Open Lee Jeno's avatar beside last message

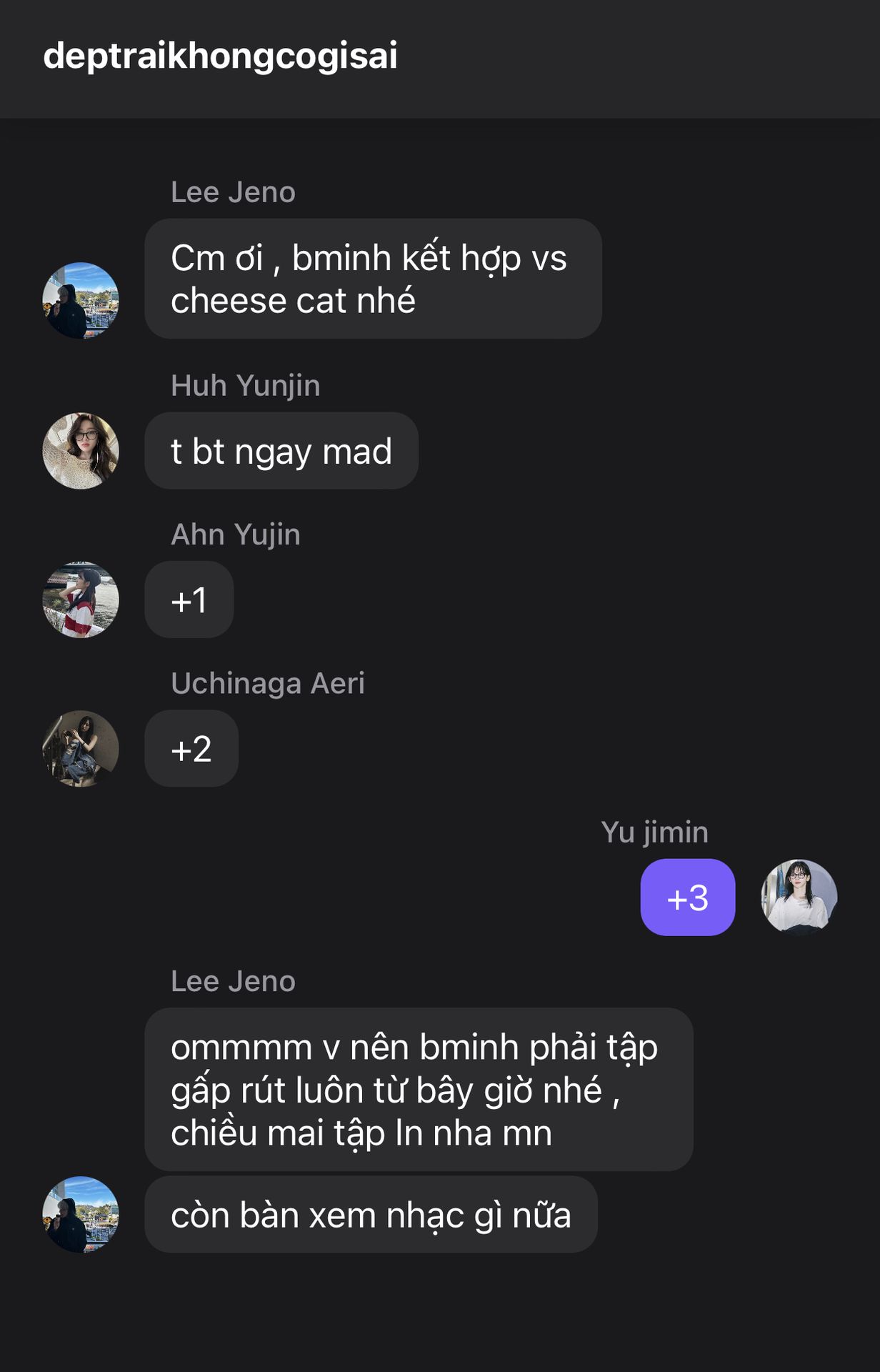(x=81, y=1214)
